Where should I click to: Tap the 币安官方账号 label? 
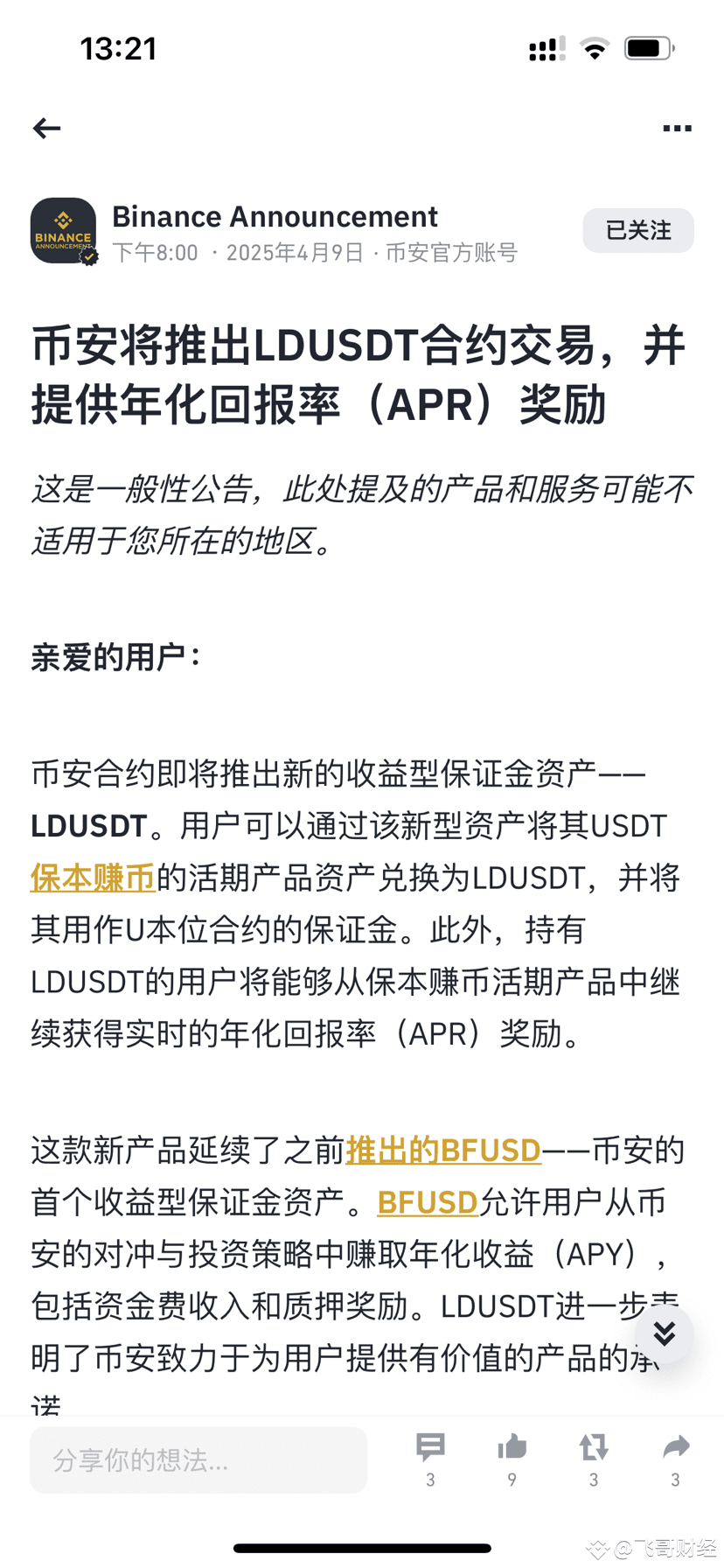[x=449, y=253]
